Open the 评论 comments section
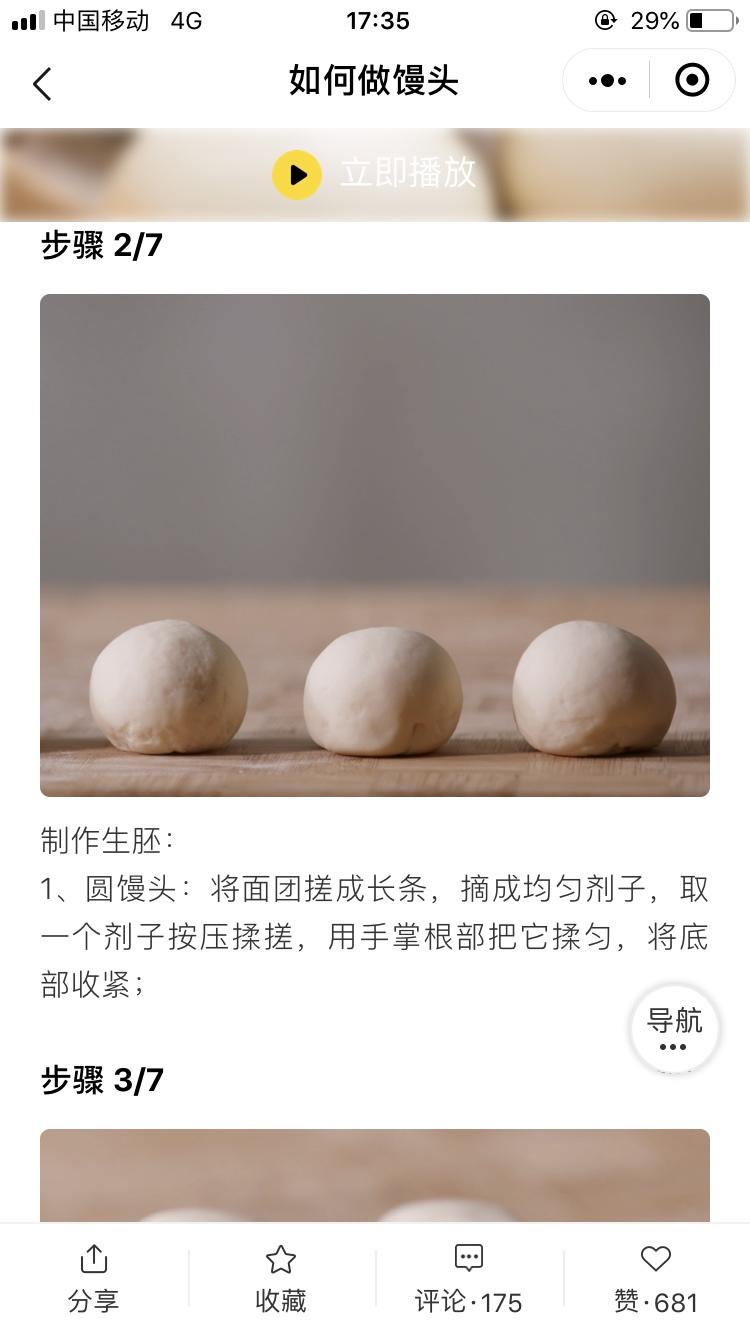This screenshot has height=1334, width=750. click(x=468, y=1279)
